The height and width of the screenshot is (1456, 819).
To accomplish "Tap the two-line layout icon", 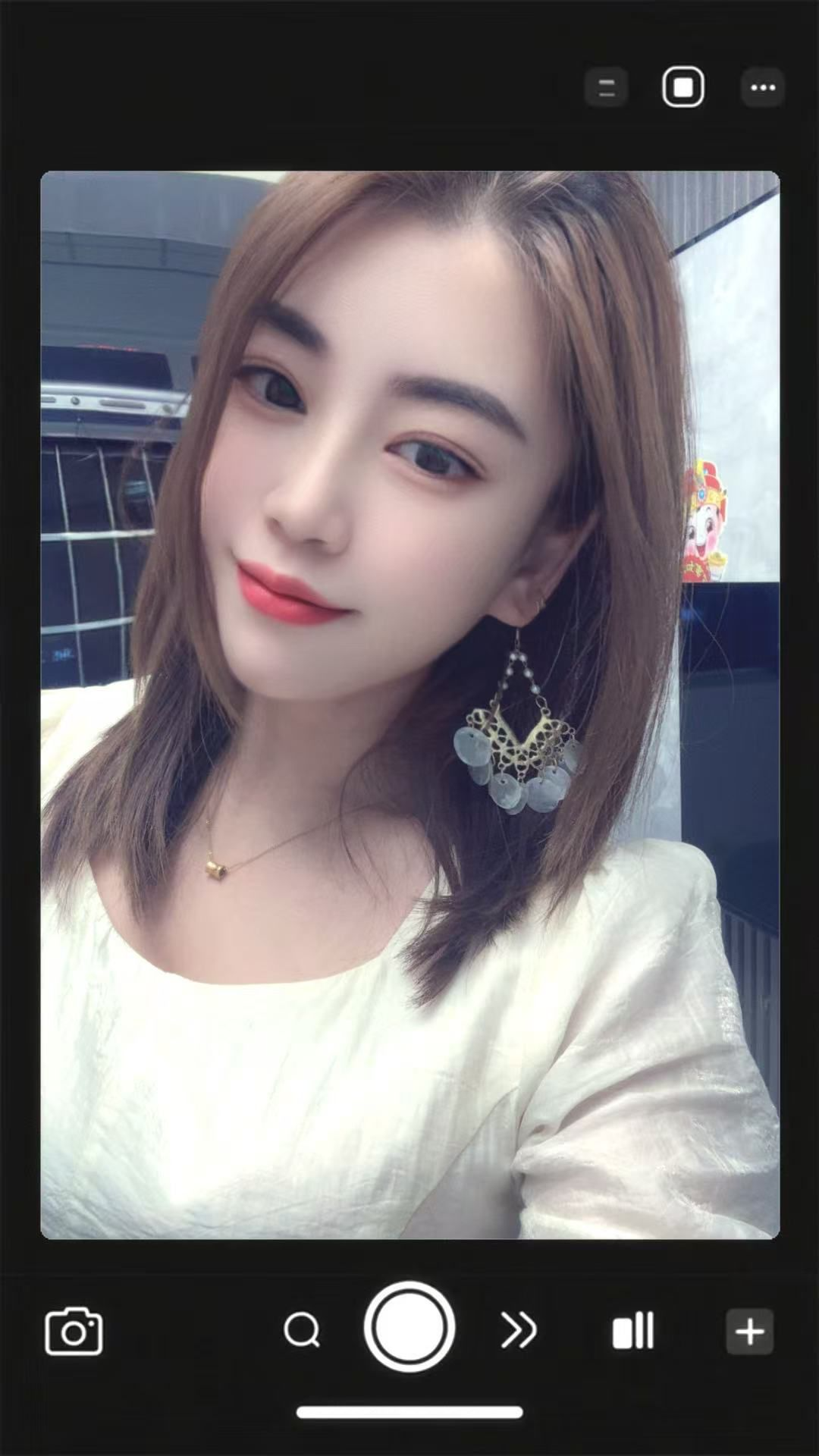I will (606, 88).
